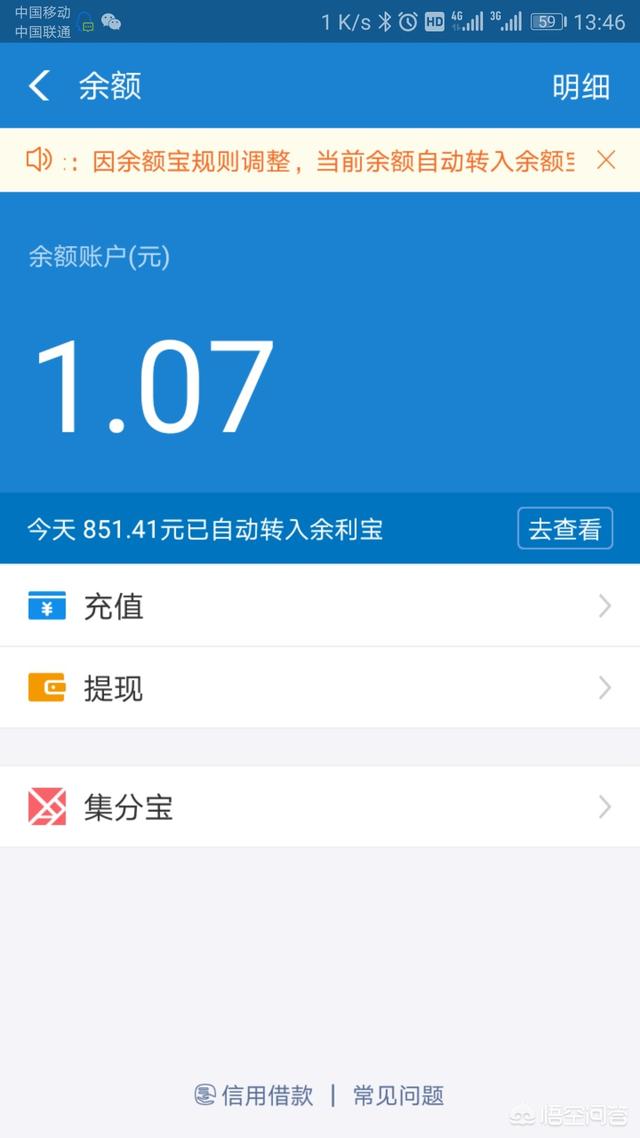
Task: Go back from the 余额 page
Action: 39,86
